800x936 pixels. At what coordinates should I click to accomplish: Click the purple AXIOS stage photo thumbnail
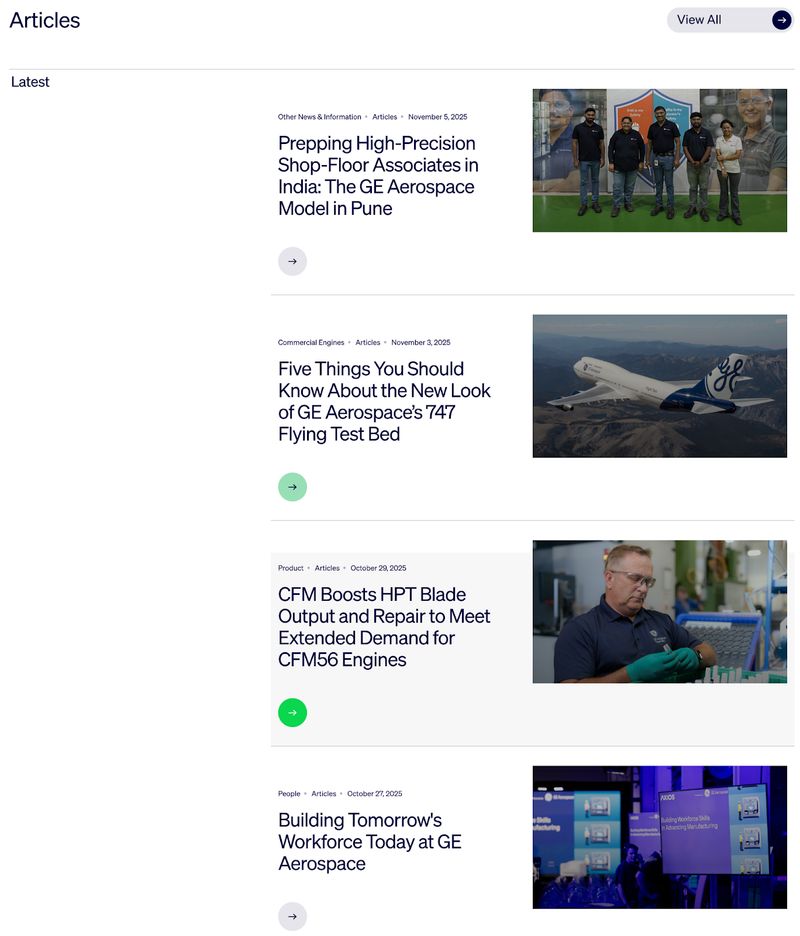(659, 836)
